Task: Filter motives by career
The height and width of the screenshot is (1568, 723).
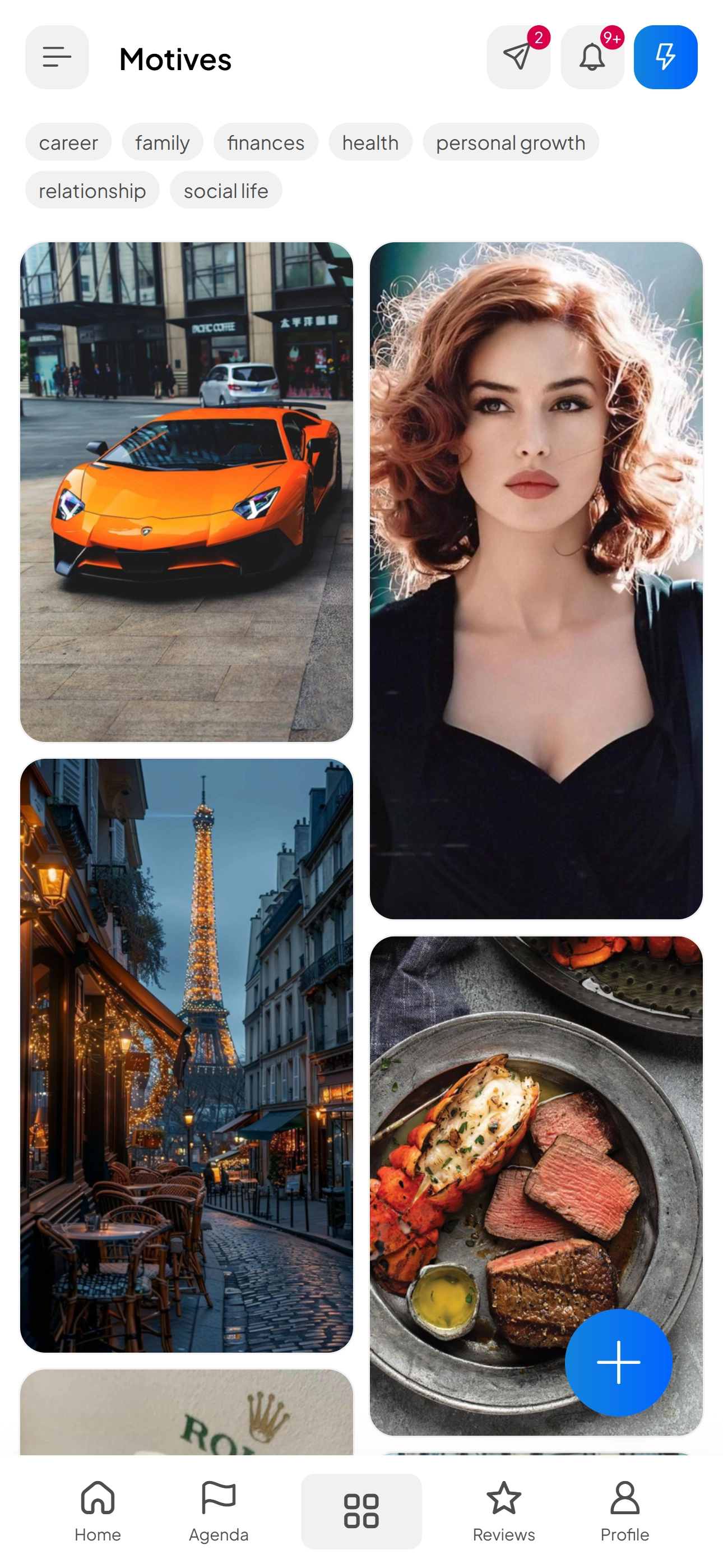Action: [x=68, y=142]
